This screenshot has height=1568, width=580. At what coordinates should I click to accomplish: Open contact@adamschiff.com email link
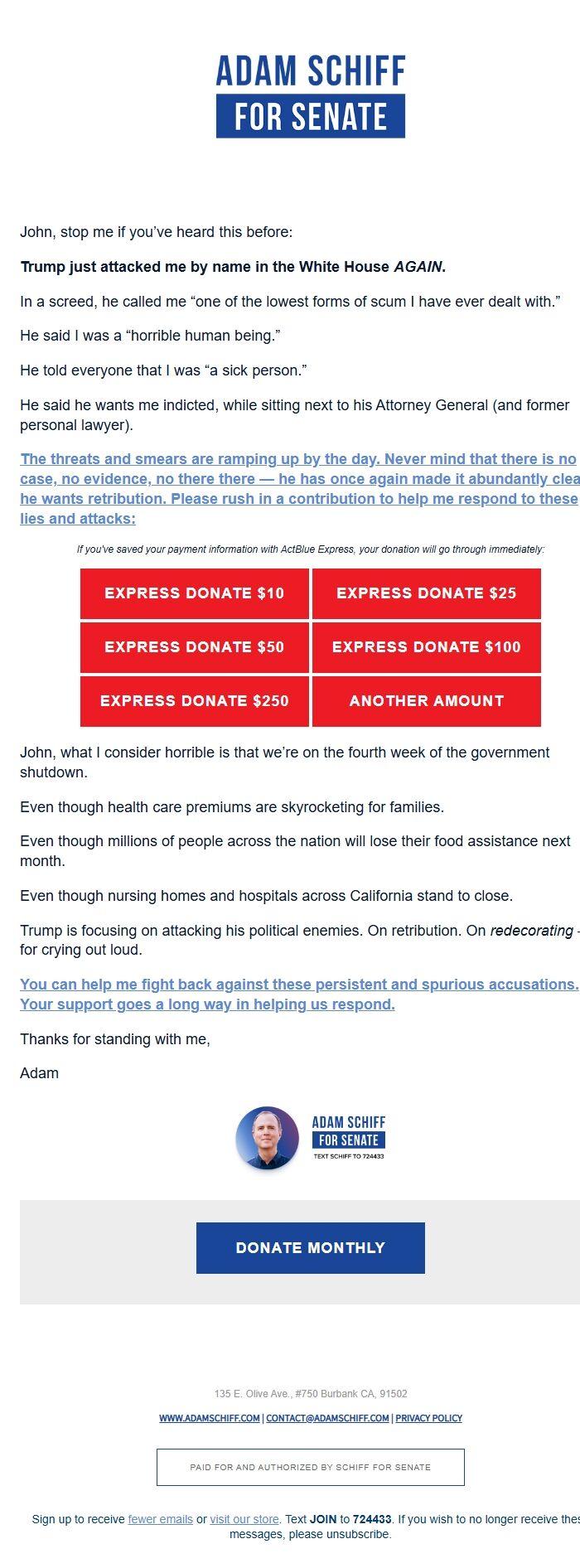click(327, 1418)
